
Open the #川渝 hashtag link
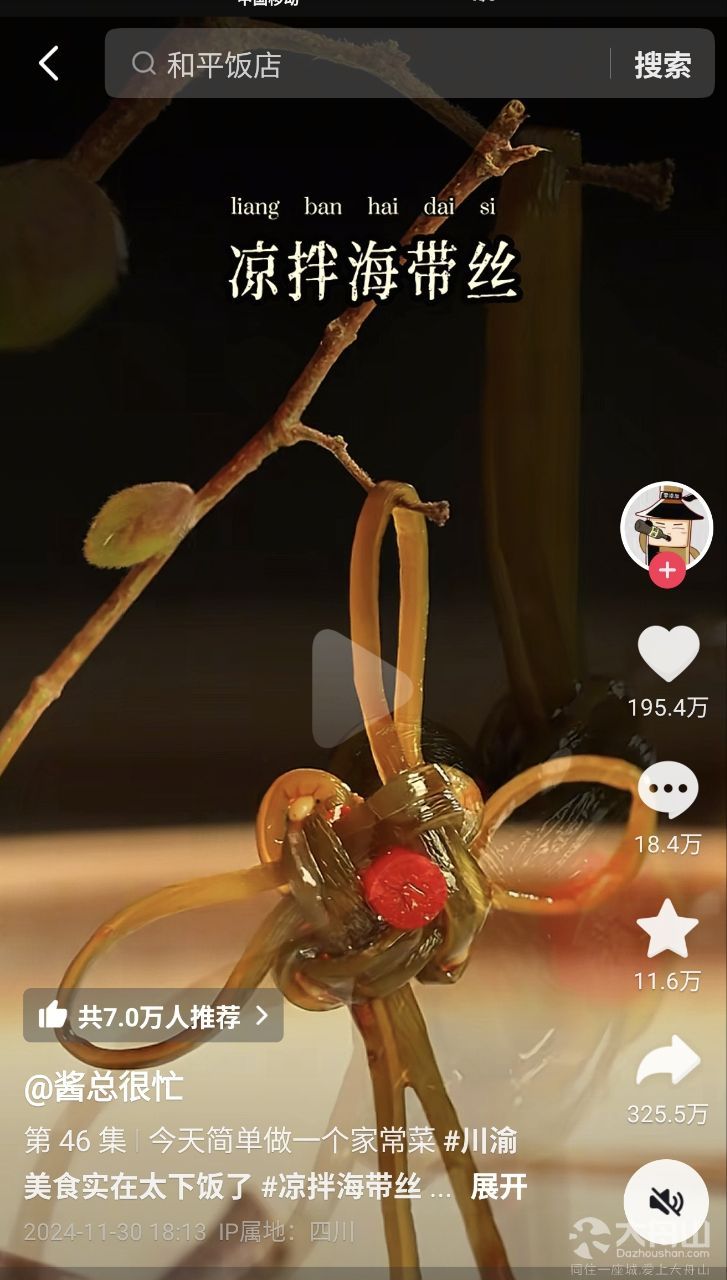coord(479,1140)
